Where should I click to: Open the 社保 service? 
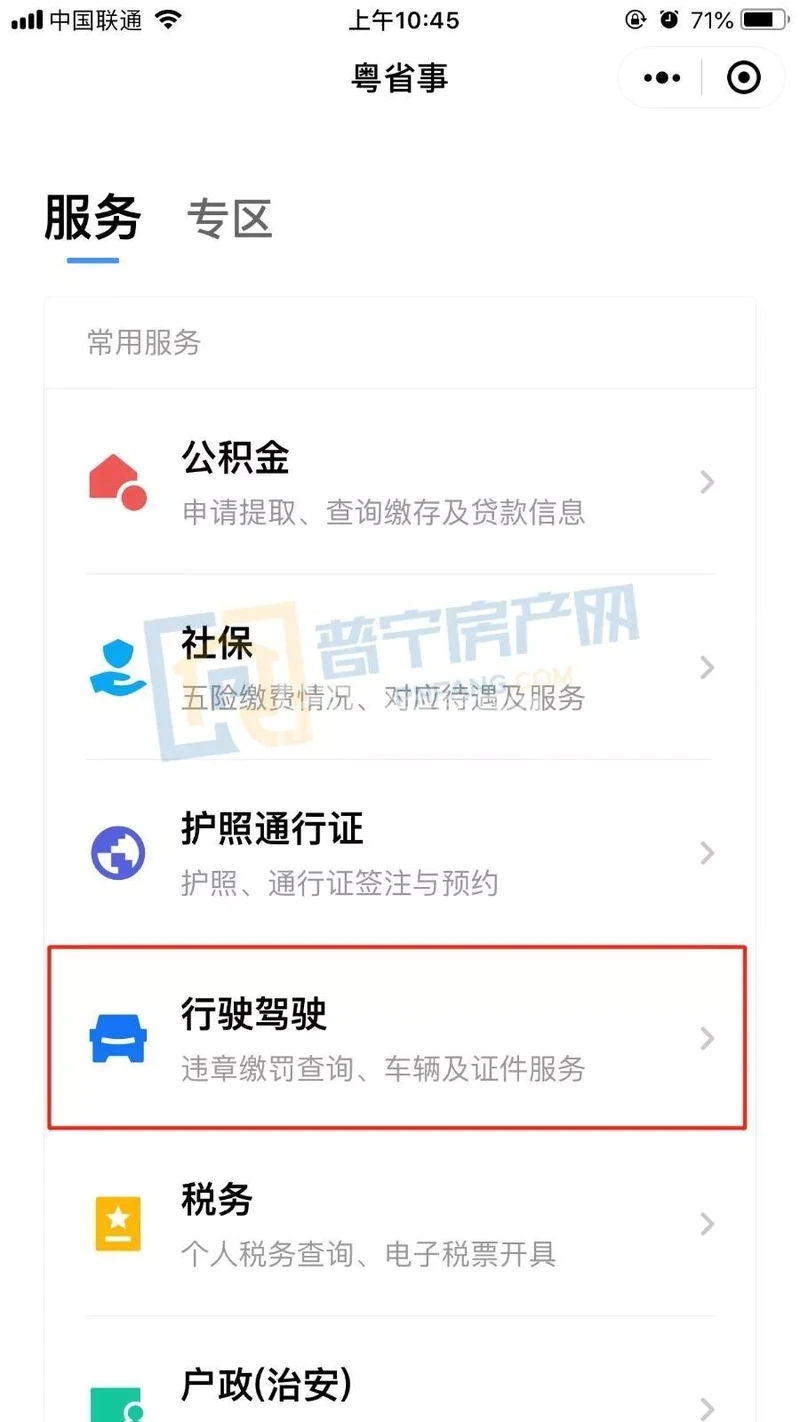coord(400,668)
